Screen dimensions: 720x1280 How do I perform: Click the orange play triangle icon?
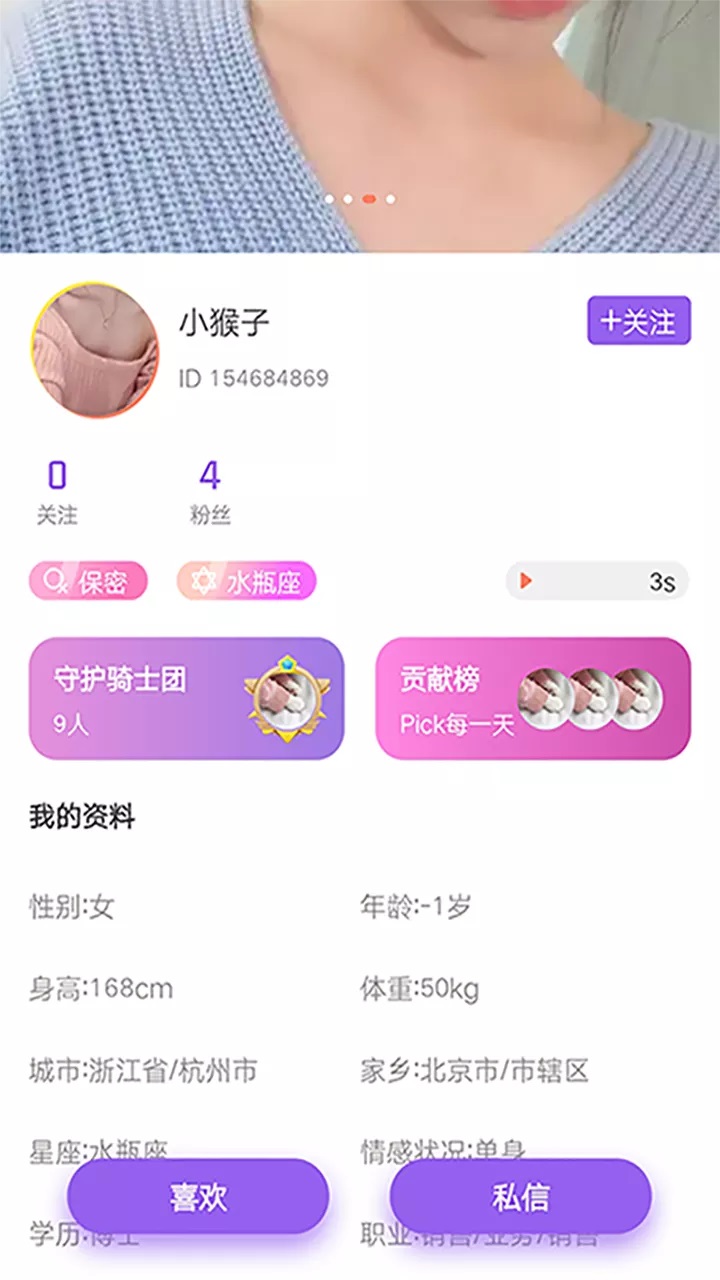524,580
